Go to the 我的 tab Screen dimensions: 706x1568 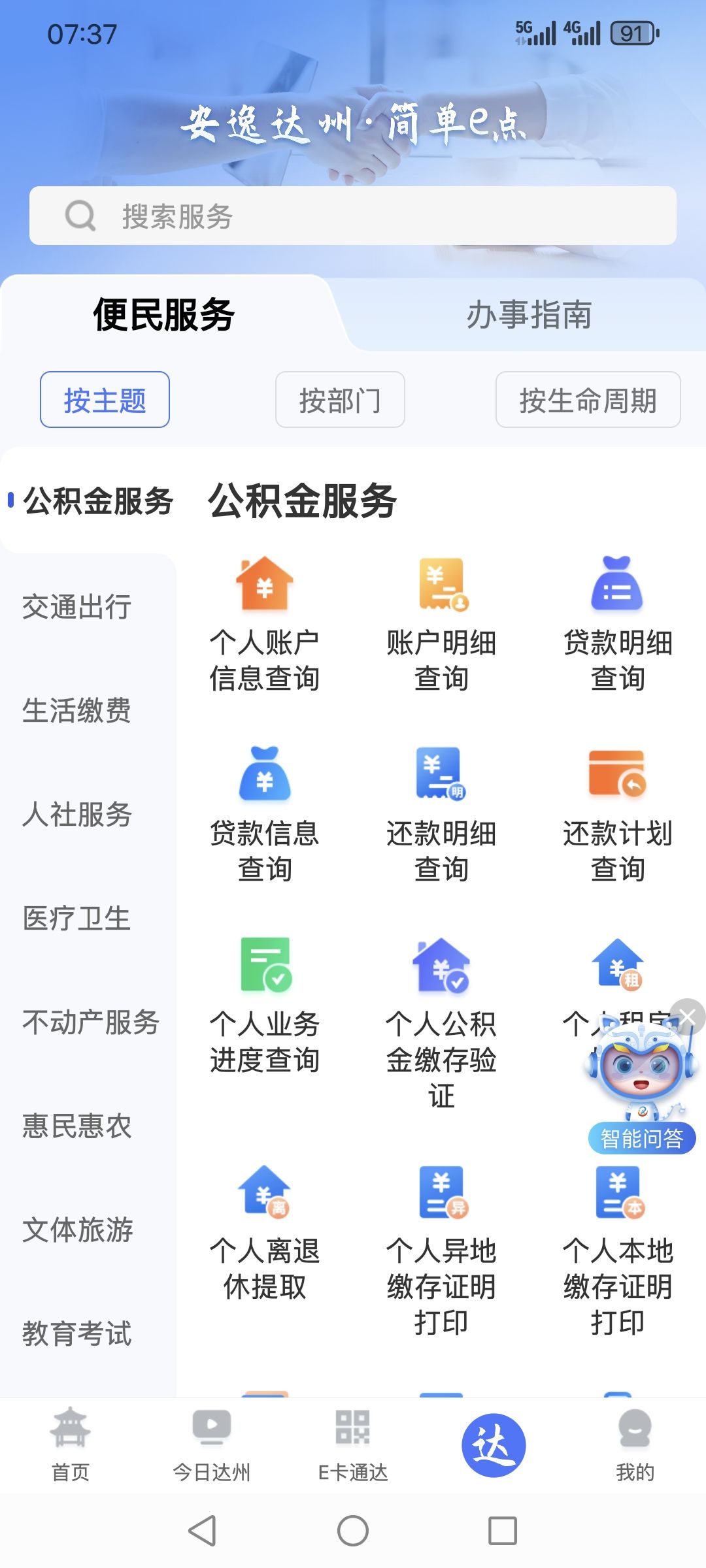[635, 1445]
